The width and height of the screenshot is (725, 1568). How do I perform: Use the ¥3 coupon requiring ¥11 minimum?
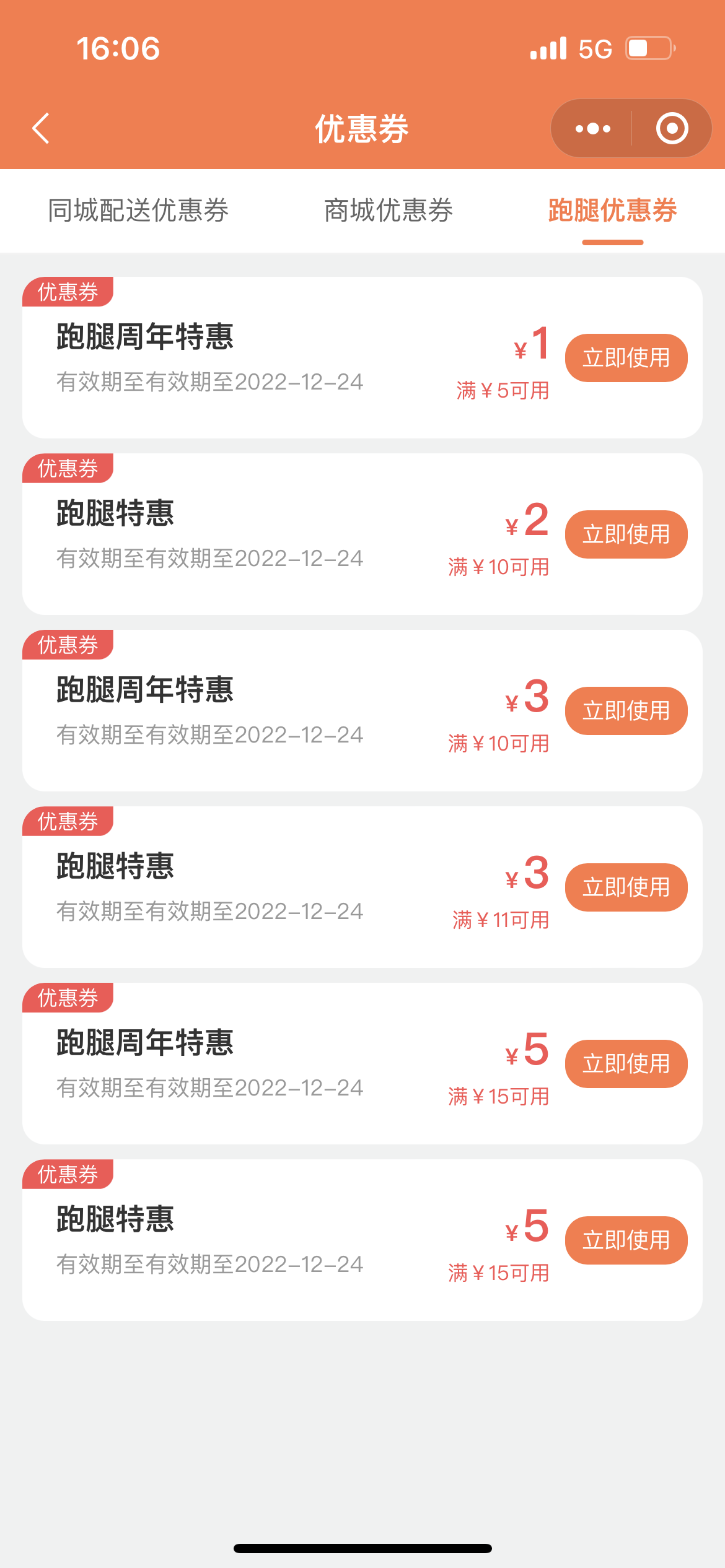click(626, 887)
